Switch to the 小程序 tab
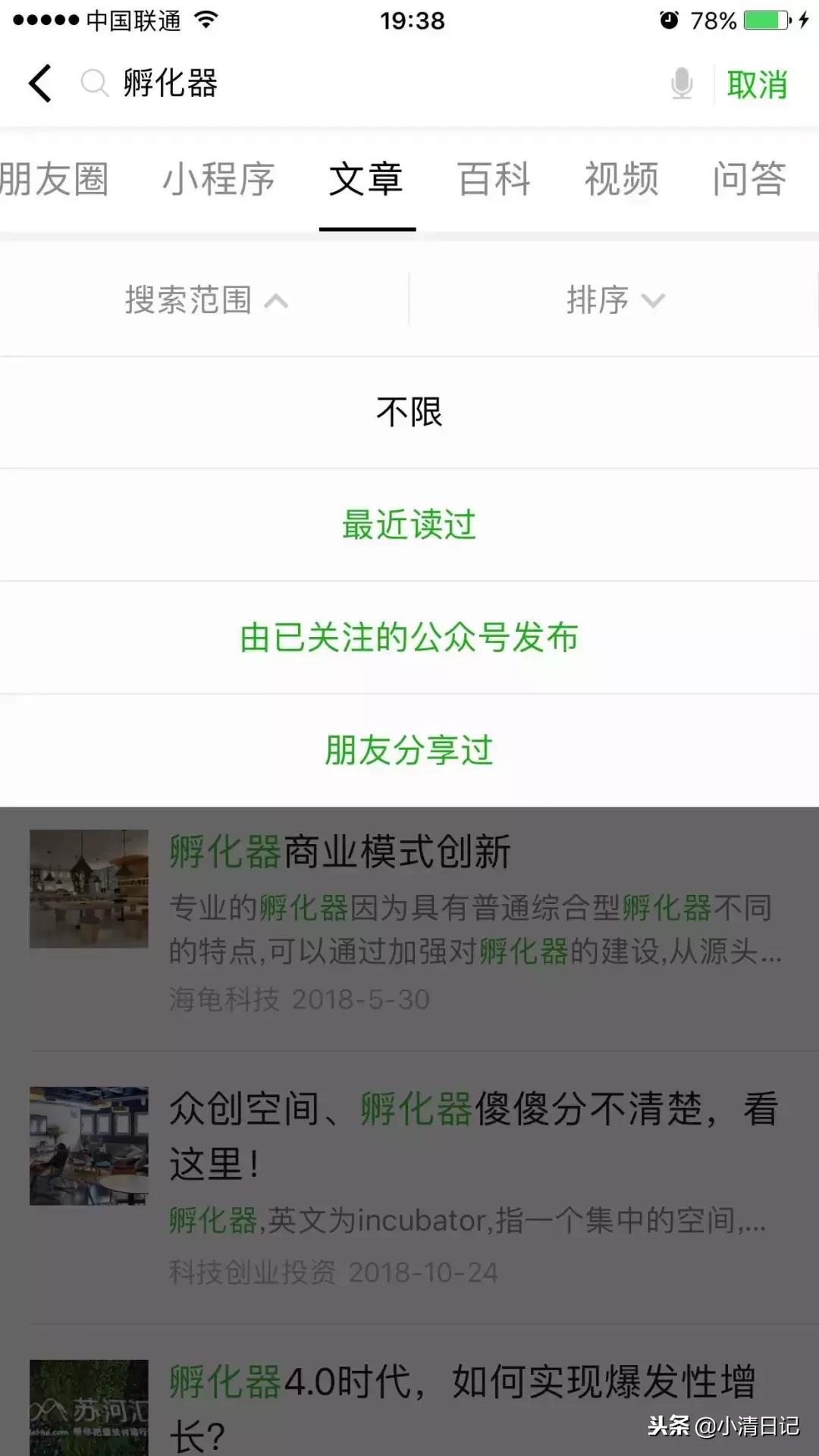This screenshot has width=819, height=1456. tap(220, 180)
